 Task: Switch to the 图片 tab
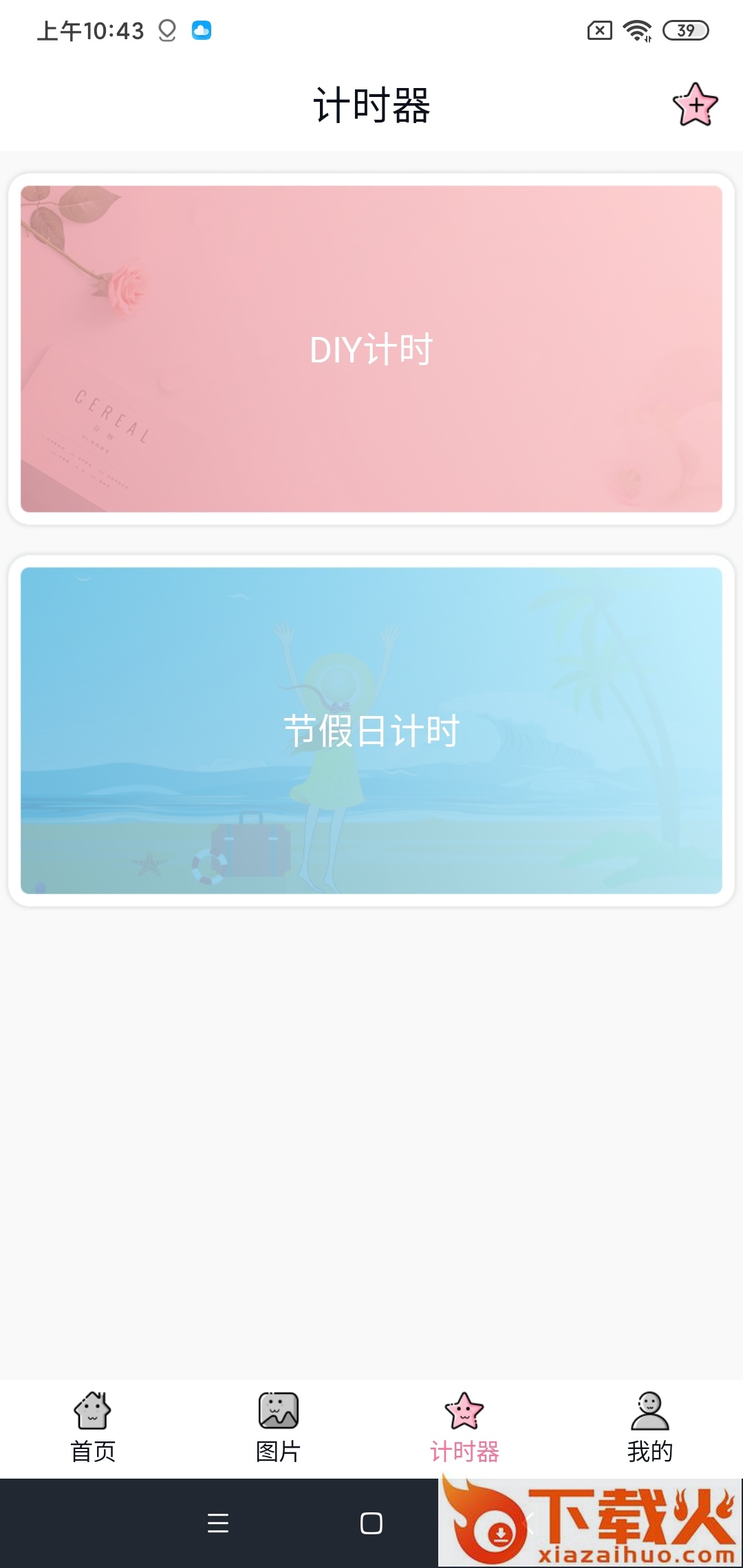point(279,1428)
